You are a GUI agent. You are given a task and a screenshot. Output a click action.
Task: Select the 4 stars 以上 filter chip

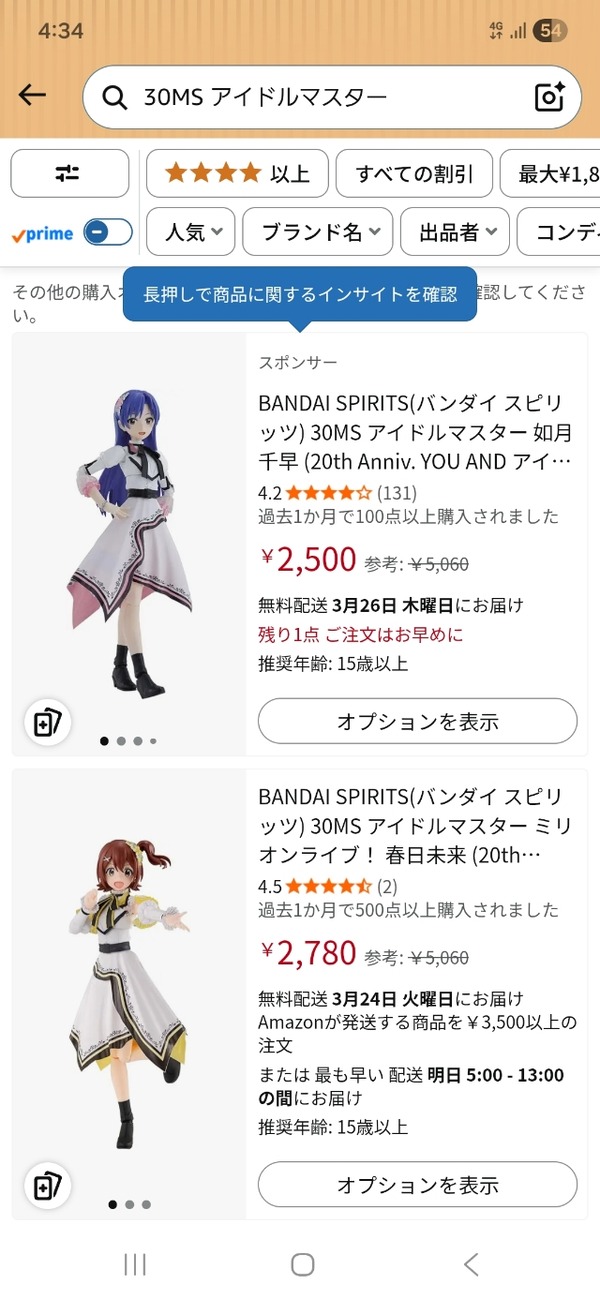pos(237,173)
